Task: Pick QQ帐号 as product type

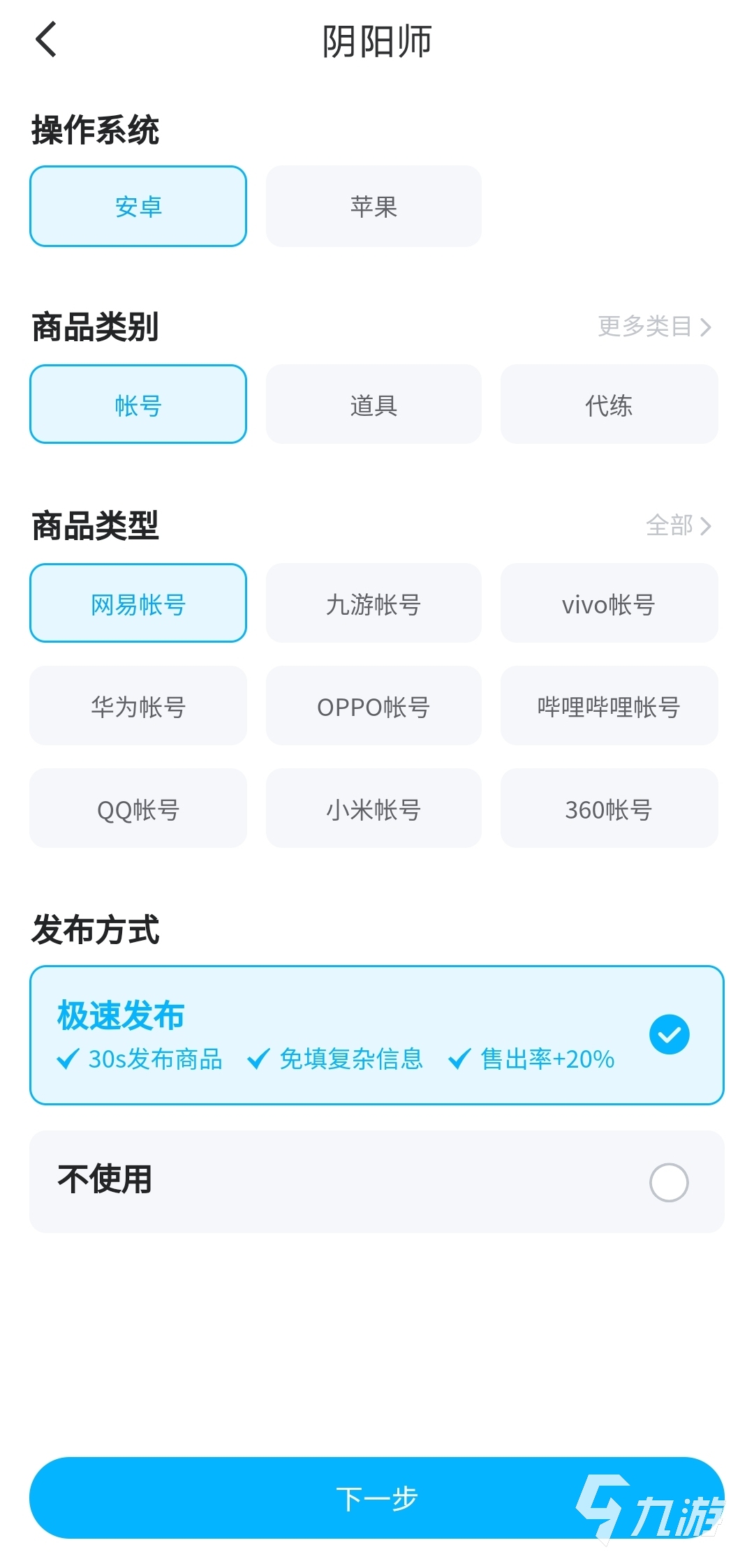Action: (x=138, y=809)
